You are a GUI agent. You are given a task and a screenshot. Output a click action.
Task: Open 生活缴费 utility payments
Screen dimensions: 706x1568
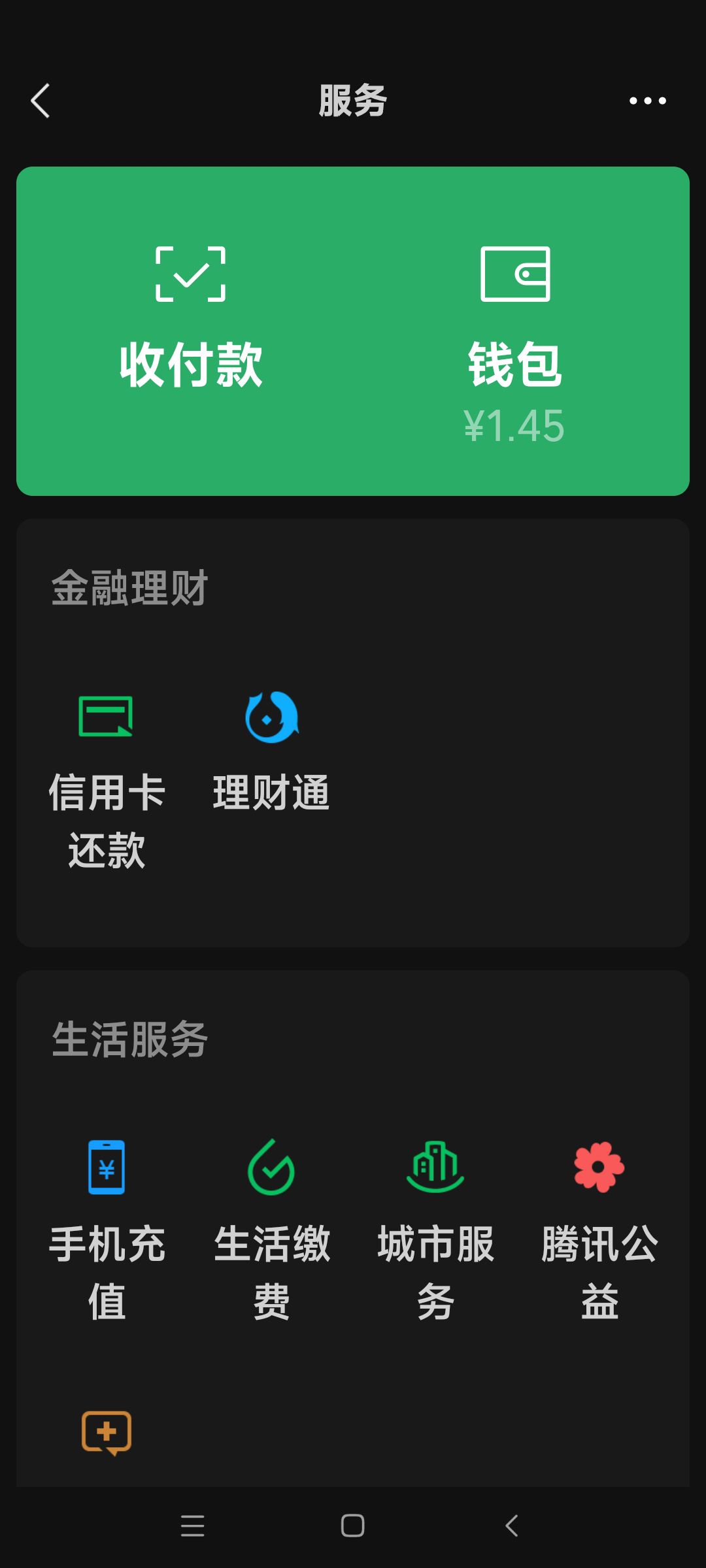coord(271,1228)
